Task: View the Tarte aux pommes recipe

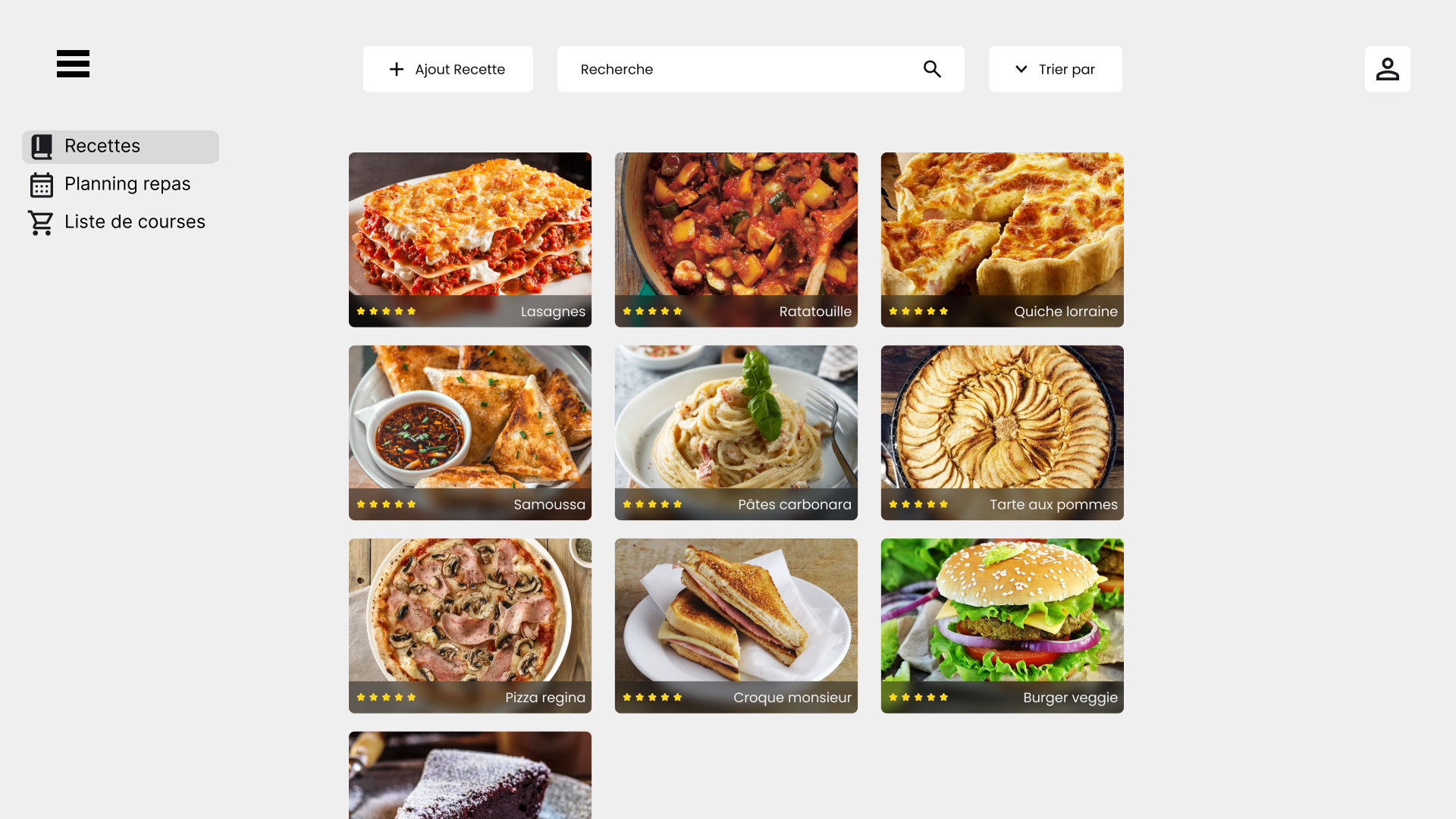Action: coord(1002,432)
